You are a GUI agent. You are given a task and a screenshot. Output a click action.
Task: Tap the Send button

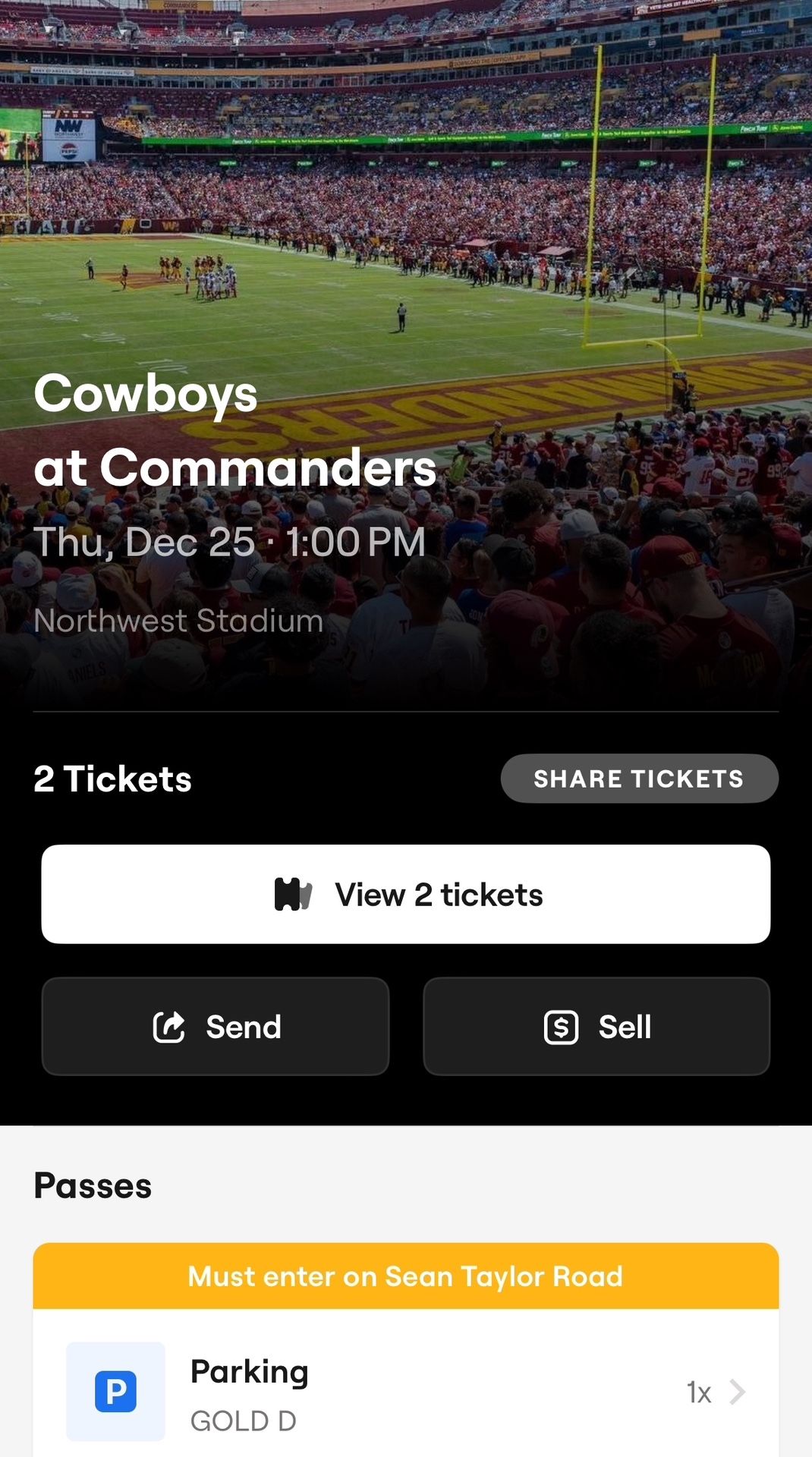[x=216, y=1027]
